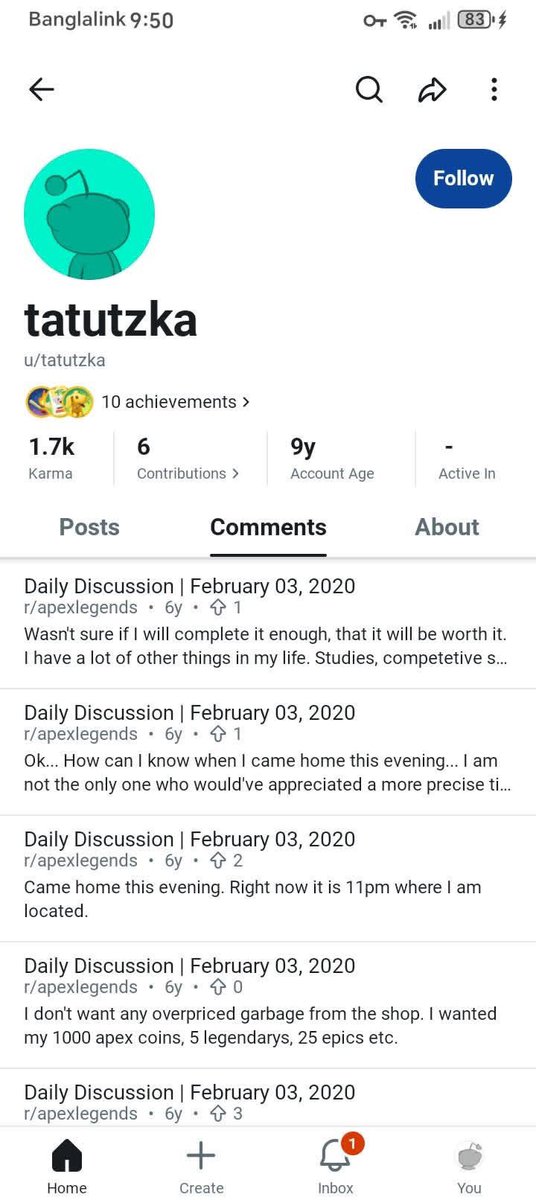Open search from the top bar
536x1200 pixels.
point(369,90)
